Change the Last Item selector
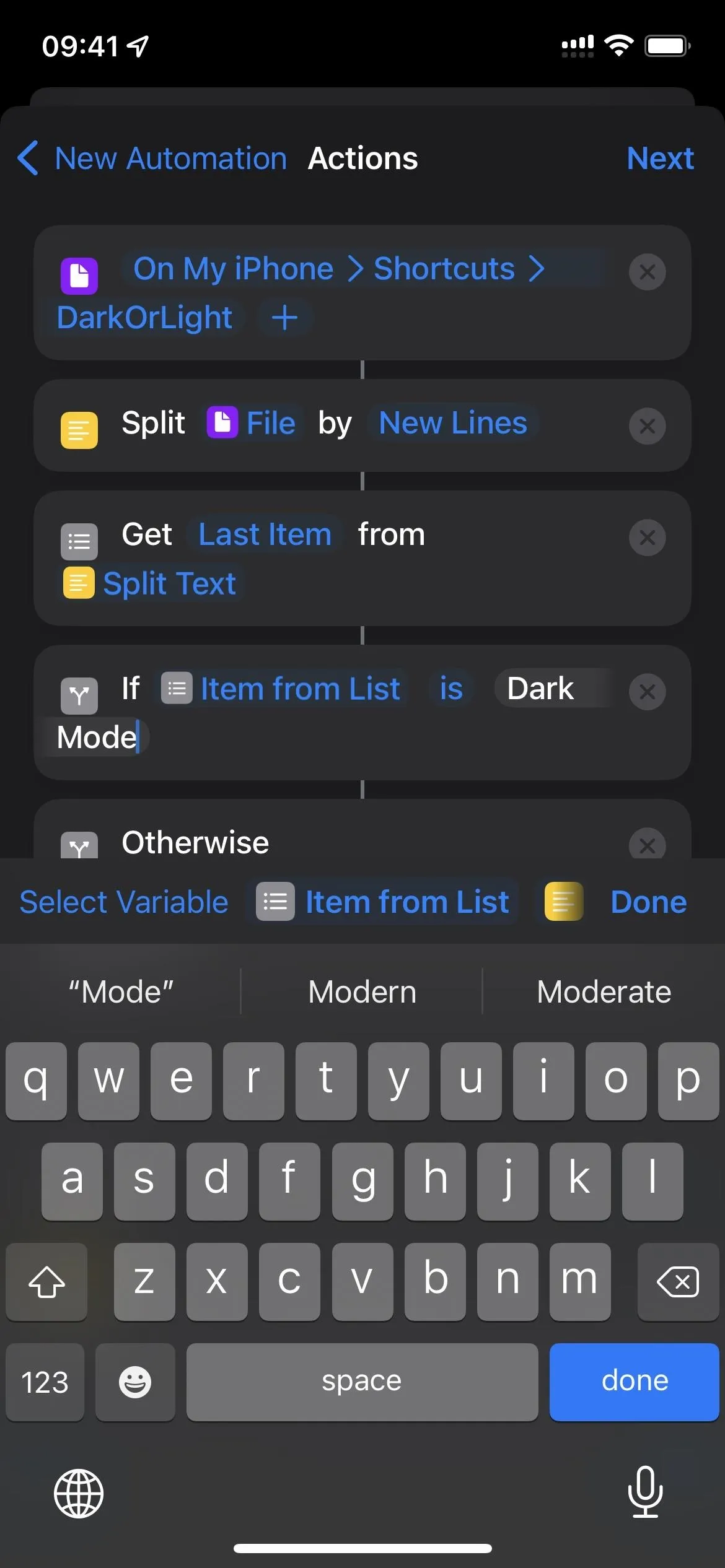 (265, 534)
